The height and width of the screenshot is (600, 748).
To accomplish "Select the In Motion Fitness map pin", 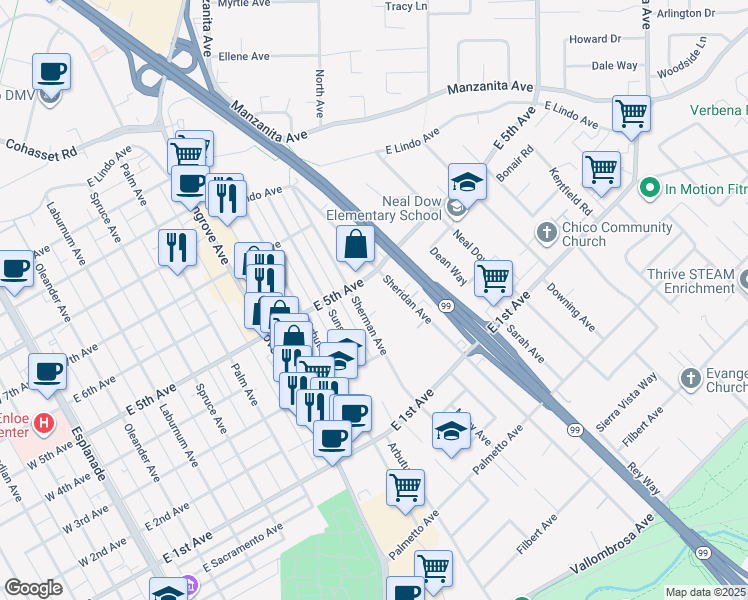I will pos(651,187).
